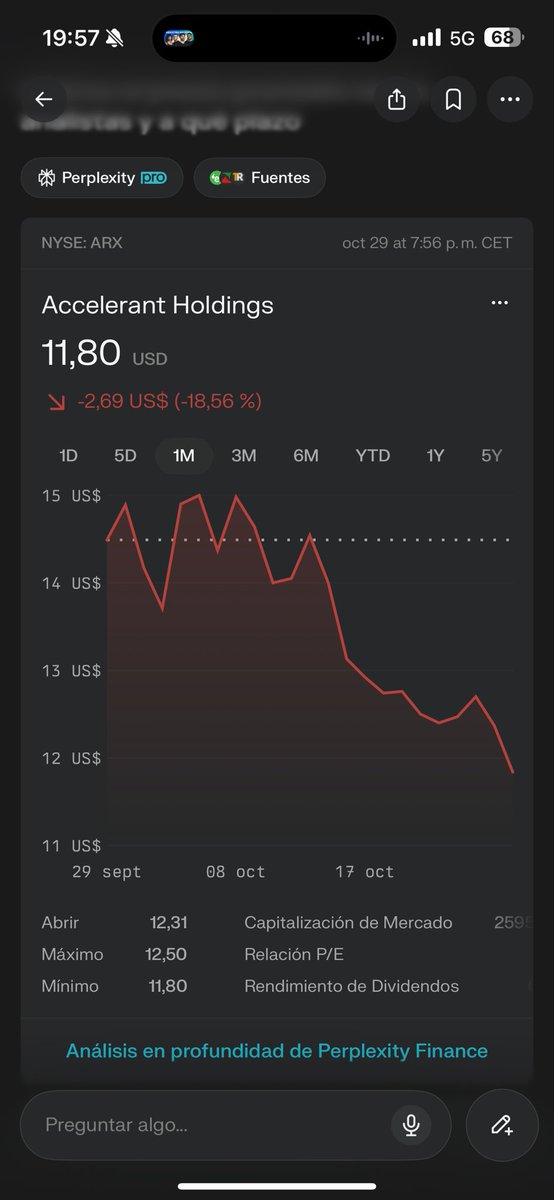This screenshot has width=554, height=1200.
Task: Go back with the arrow button
Action: click(x=43, y=99)
